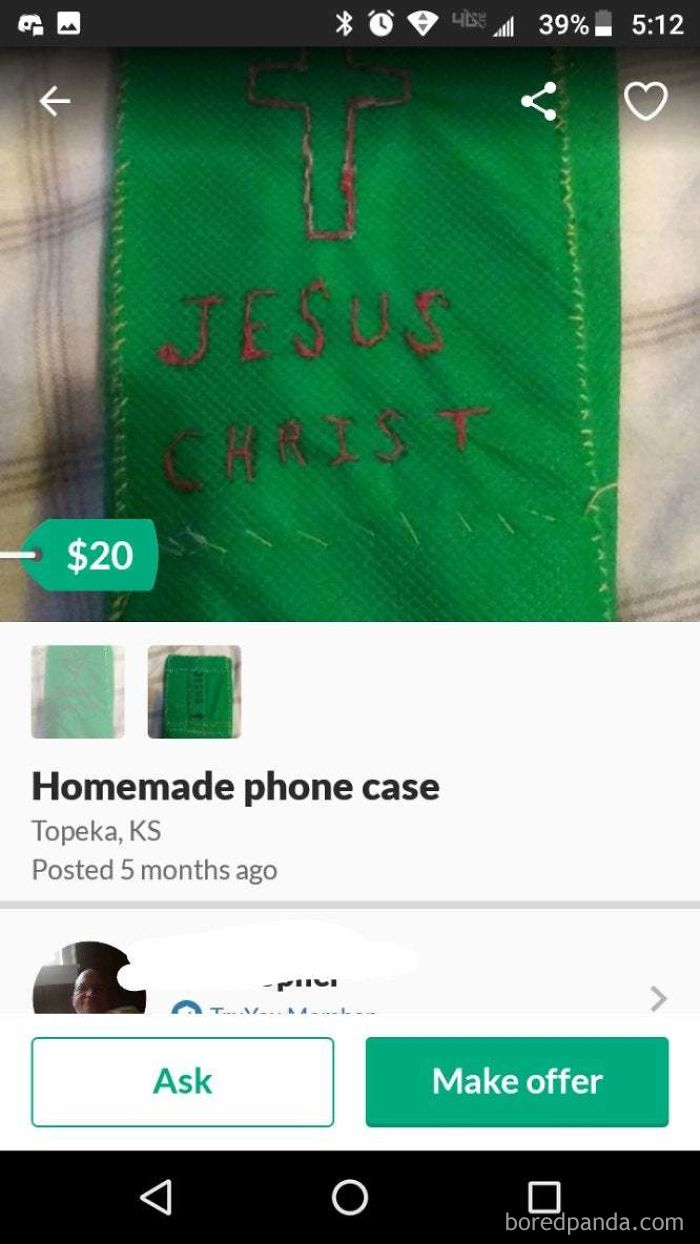View the light green thumbnail photo
This screenshot has height=1244, width=700.
pos(78,692)
